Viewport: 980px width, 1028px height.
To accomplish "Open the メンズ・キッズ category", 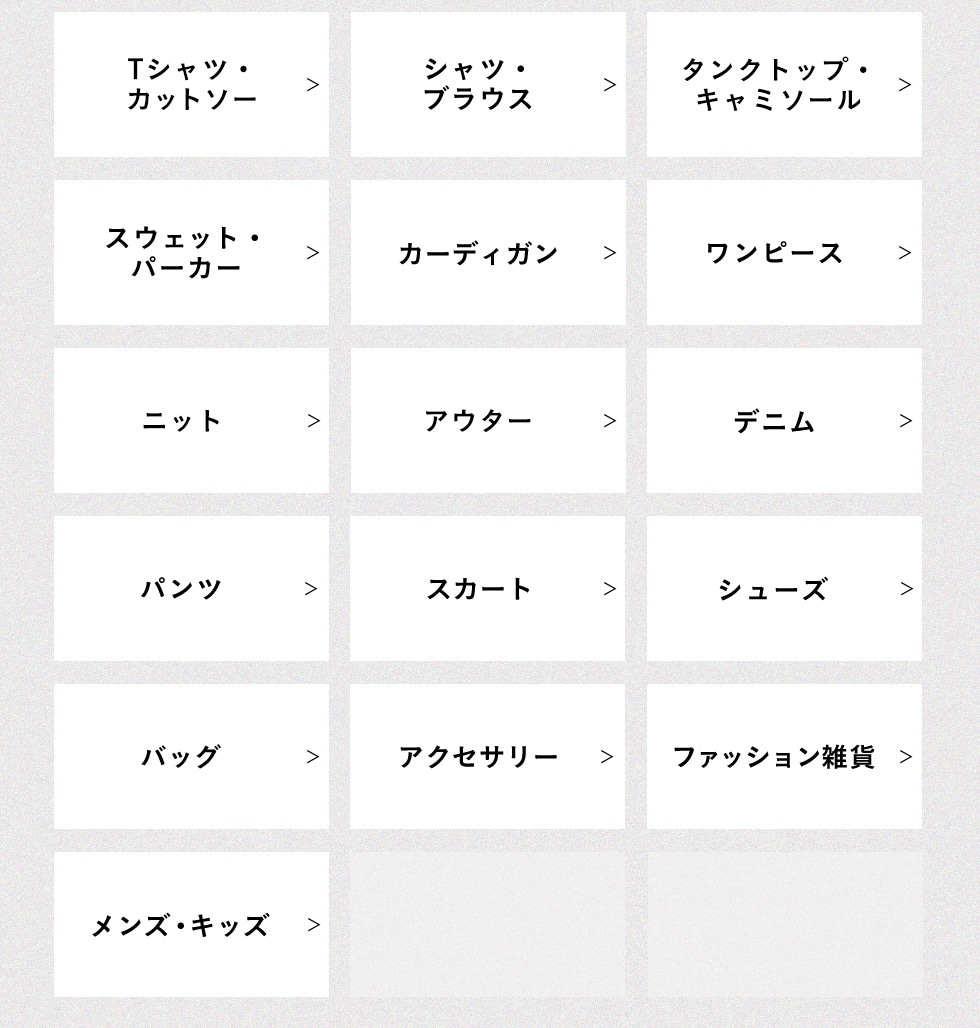I will (191, 925).
